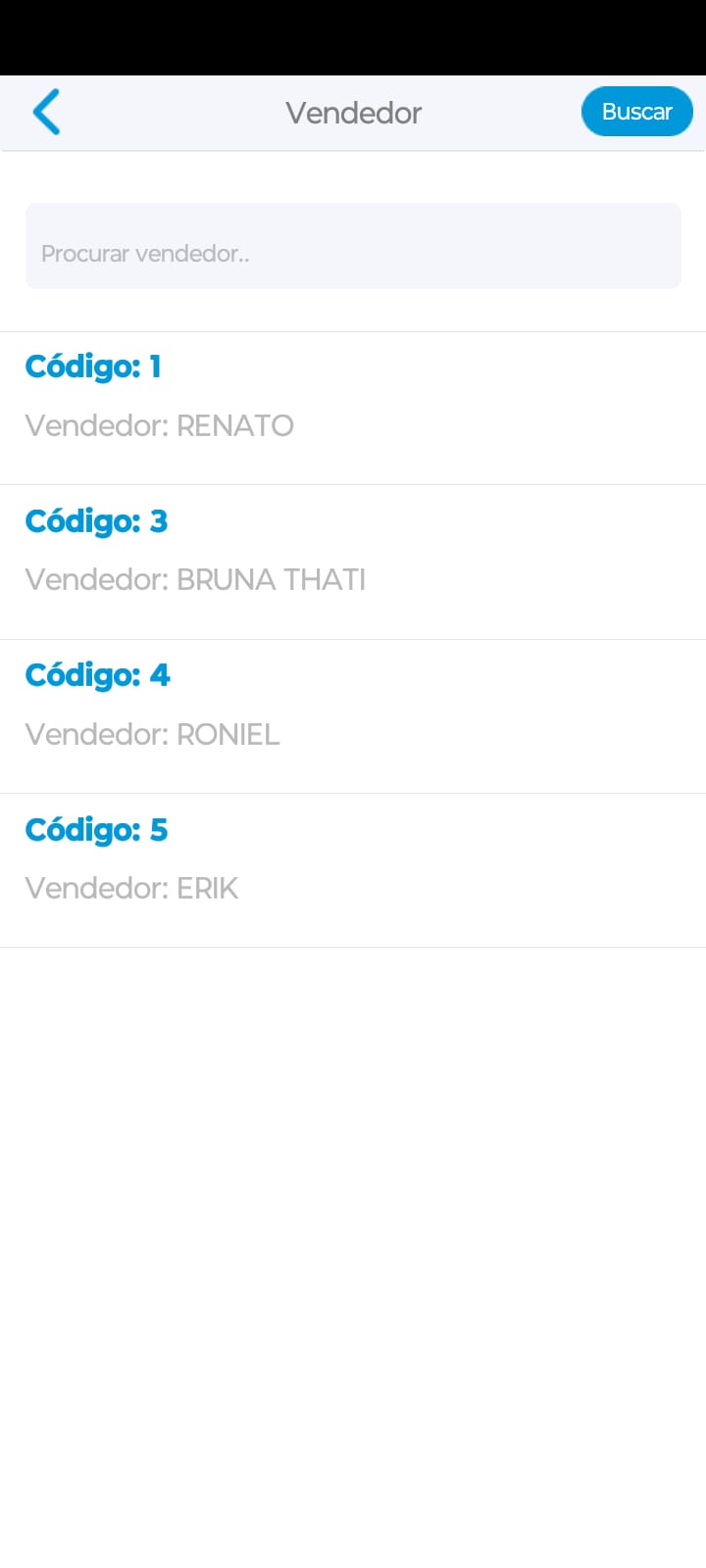Open the ERIK vendedor row
The height and width of the screenshot is (1568, 706).
coord(353,871)
